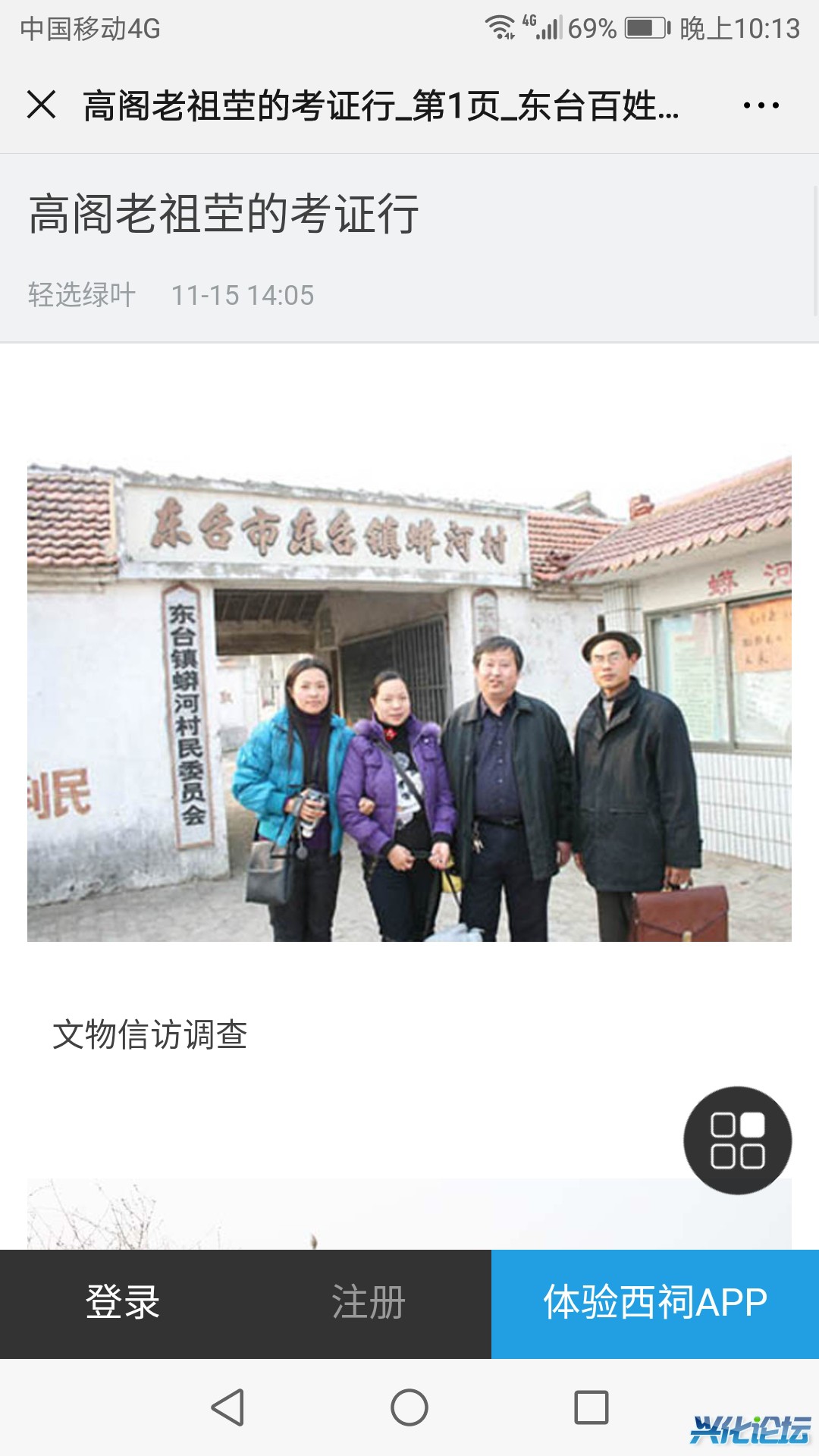Screen dimensions: 819x1456
Task: Tap 注册 to register an account
Action: click(x=369, y=1303)
